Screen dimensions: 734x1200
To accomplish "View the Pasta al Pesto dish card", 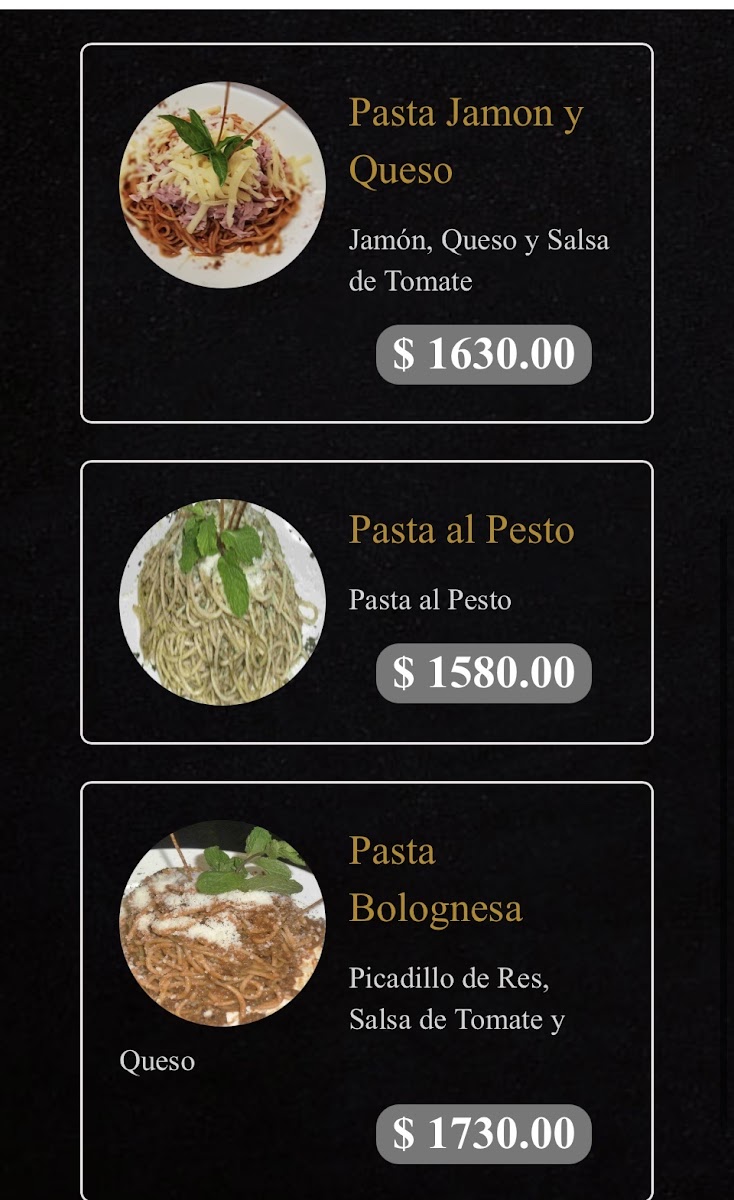I will (x=366, y=602).
